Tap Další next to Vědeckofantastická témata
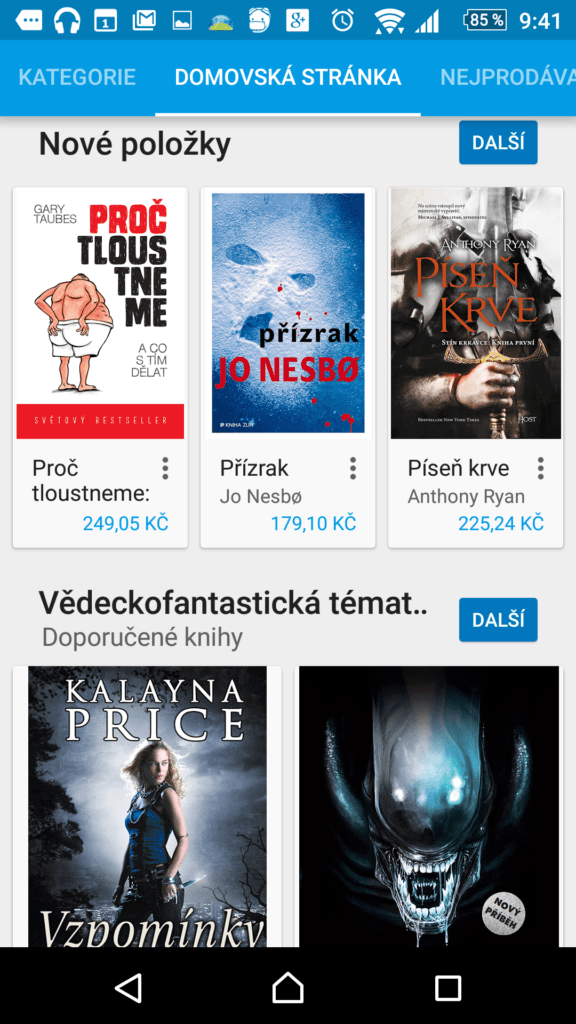The width and height of the screenshot is (576, 1024). tap(498, 620)
